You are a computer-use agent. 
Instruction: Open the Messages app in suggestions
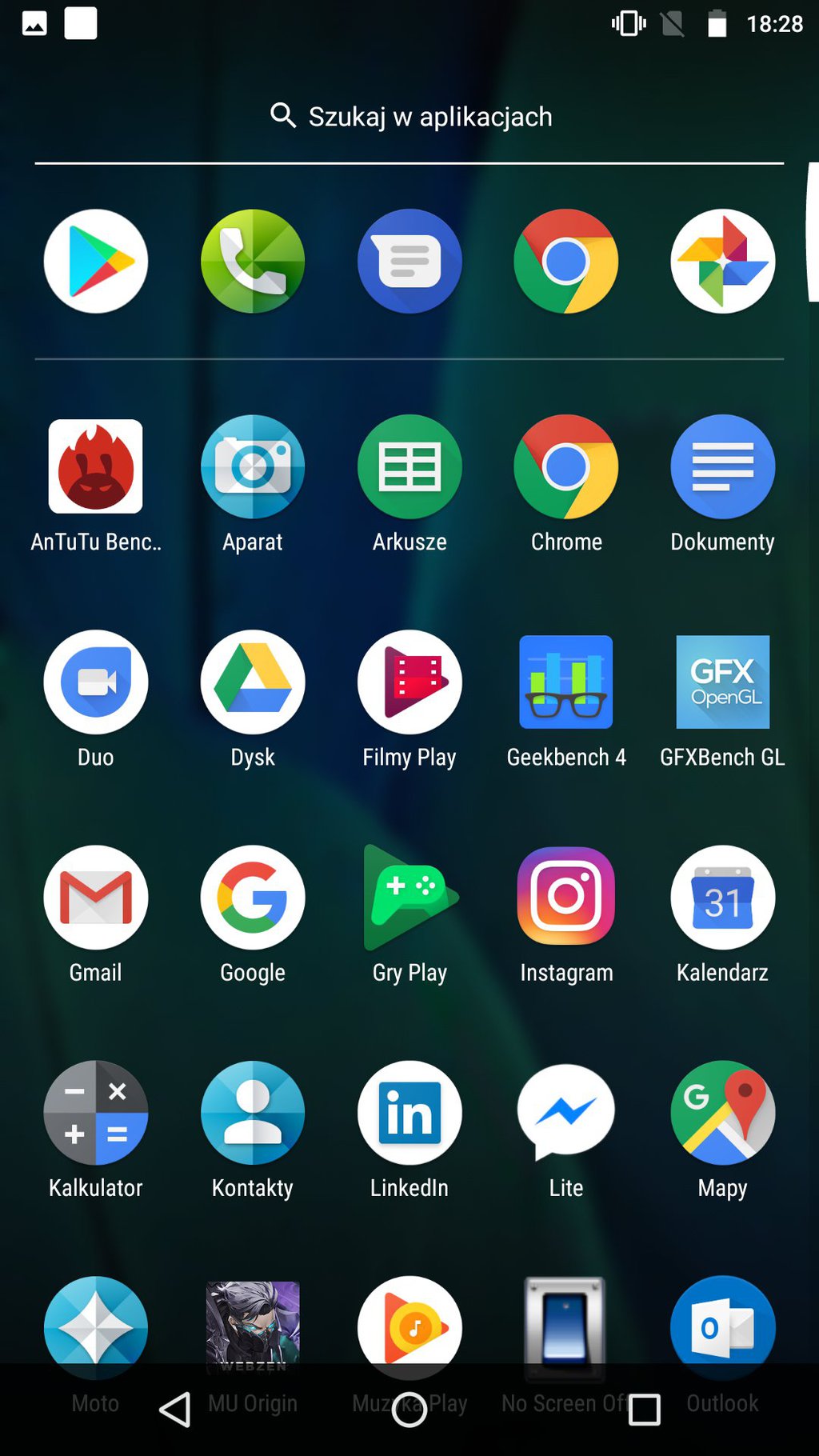pyautogui.click(x=409, y=262)
